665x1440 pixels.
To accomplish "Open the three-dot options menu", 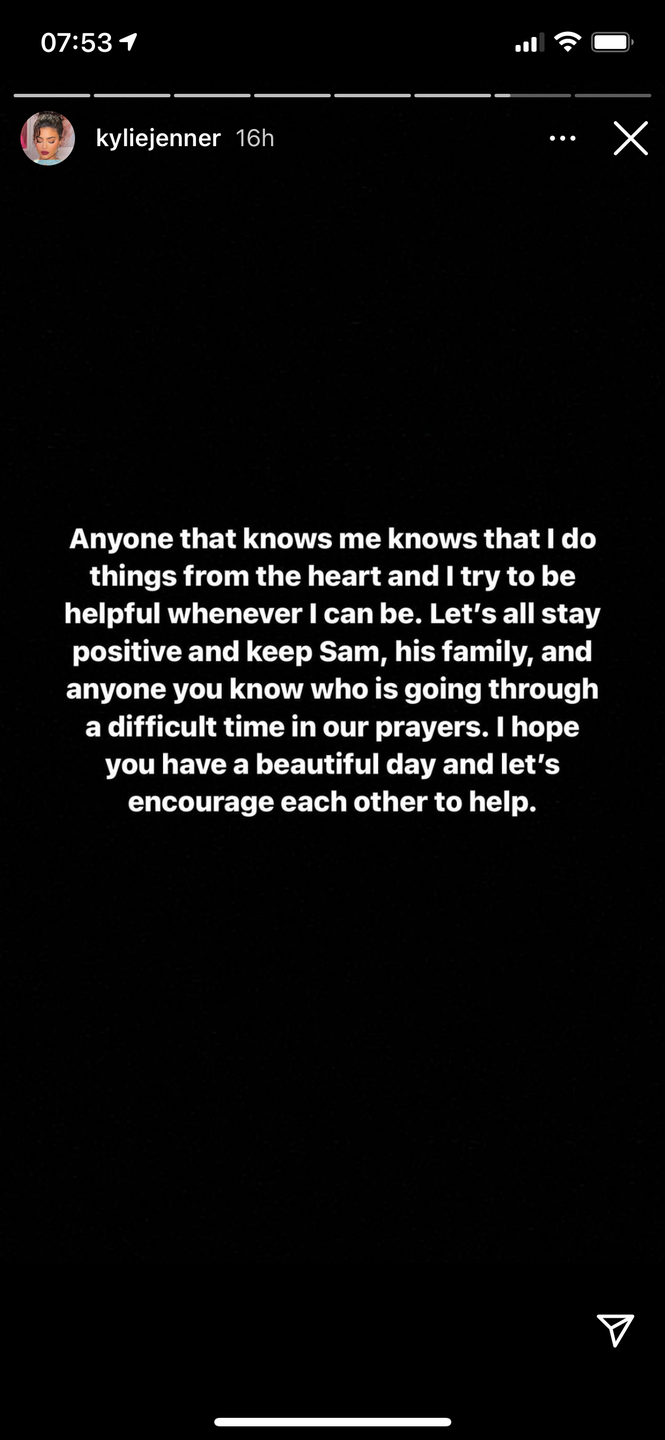I will click(x=563, y=139).
